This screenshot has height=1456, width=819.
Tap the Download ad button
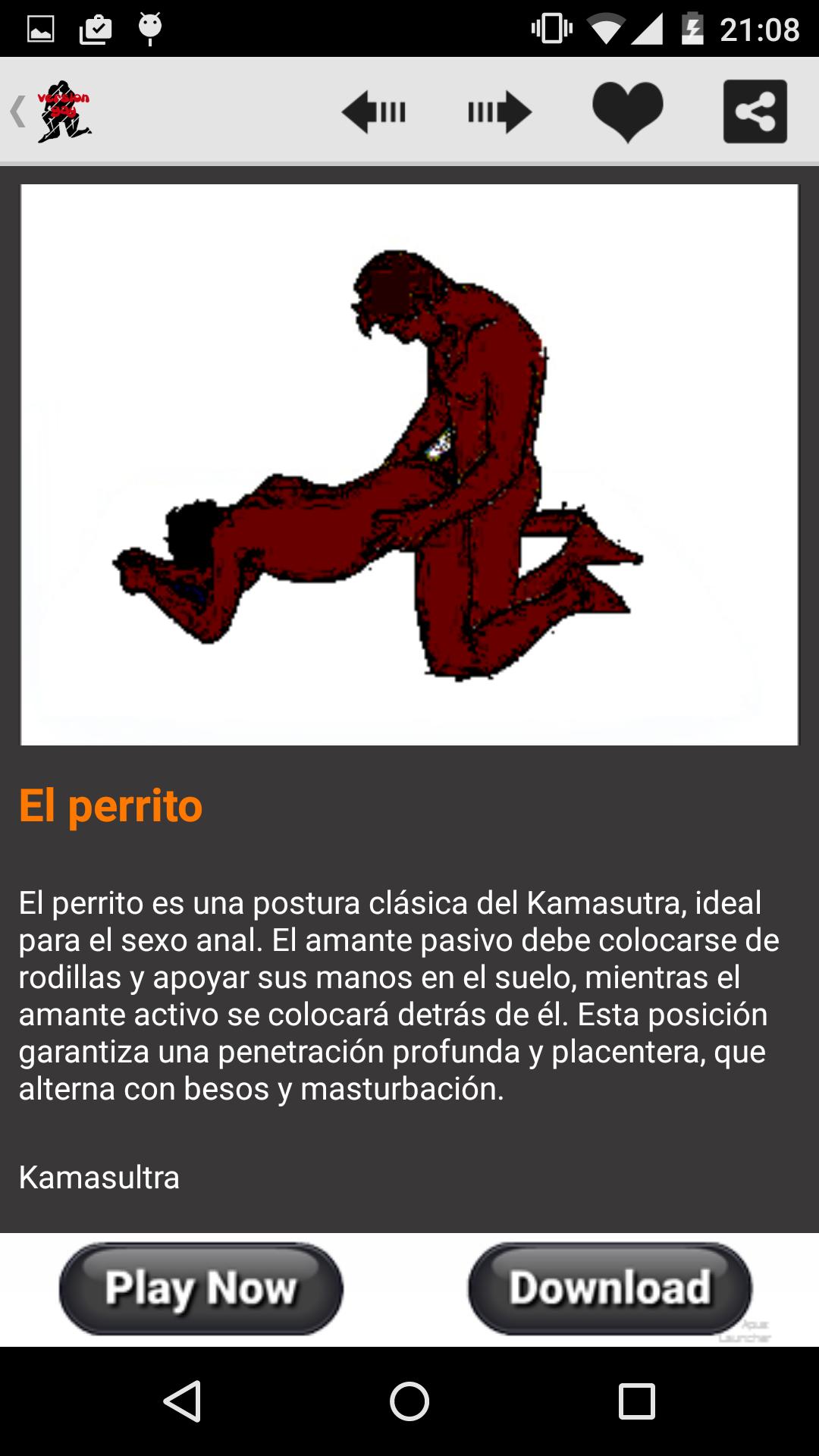610,1288
